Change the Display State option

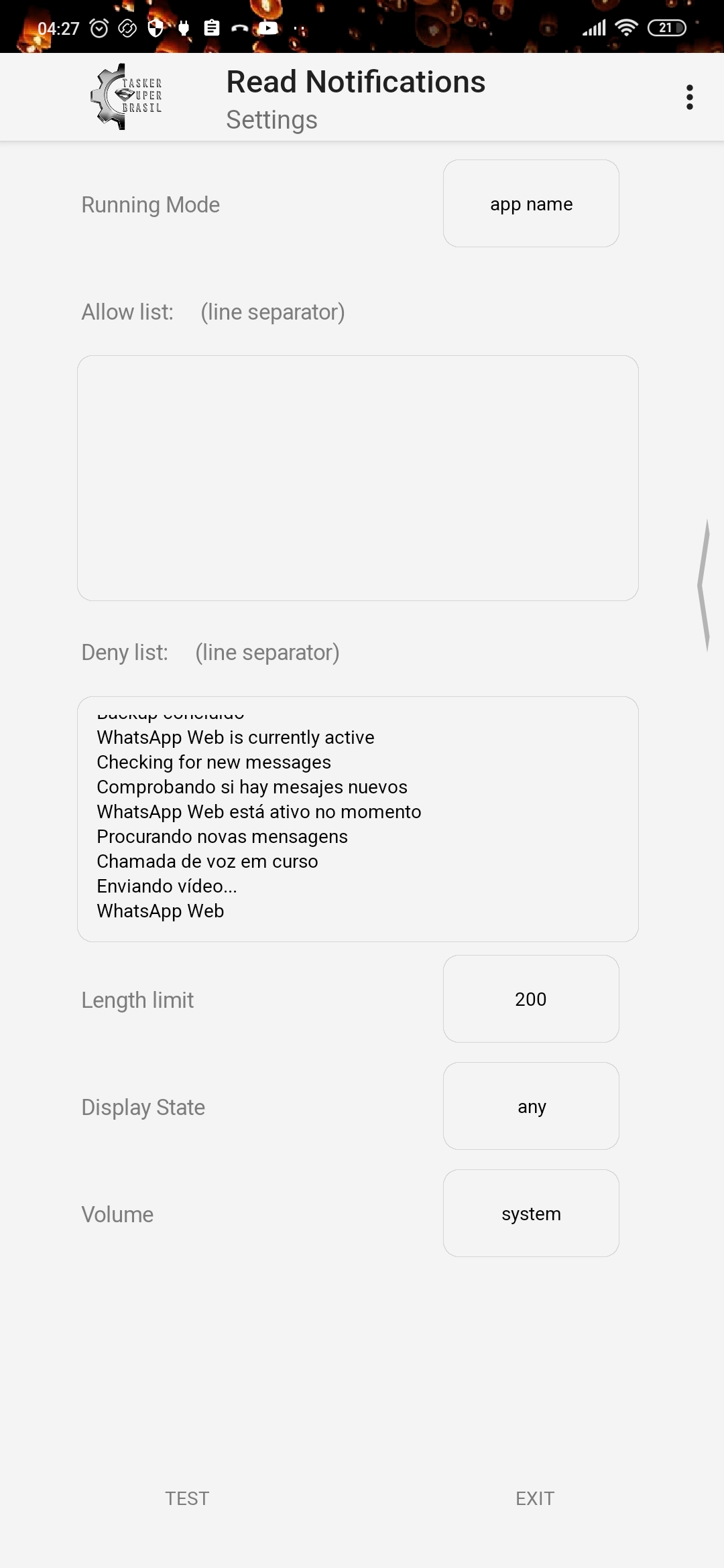531,1106
